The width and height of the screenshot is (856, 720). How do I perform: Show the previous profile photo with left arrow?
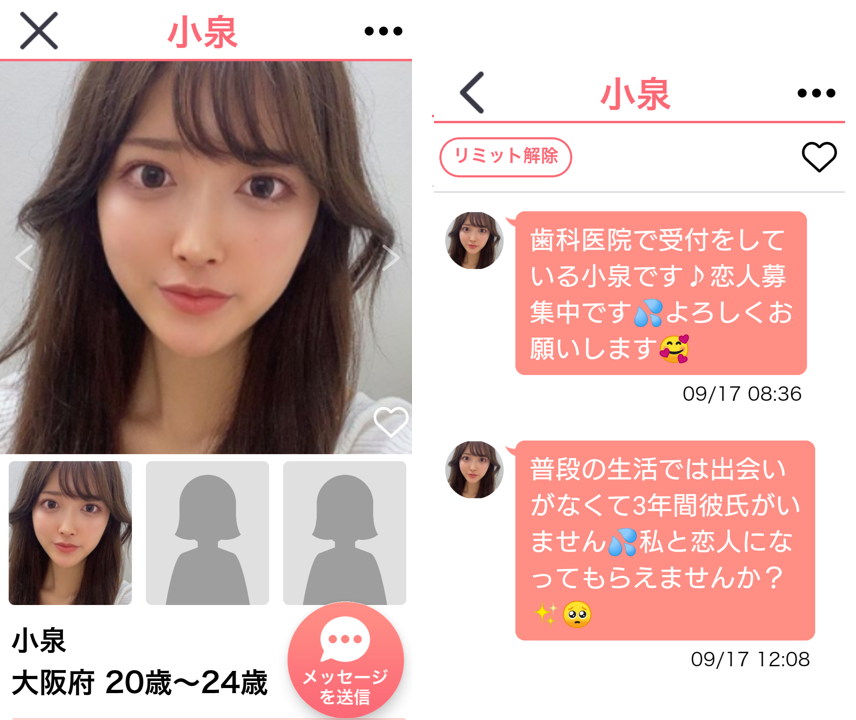(24, 258)
